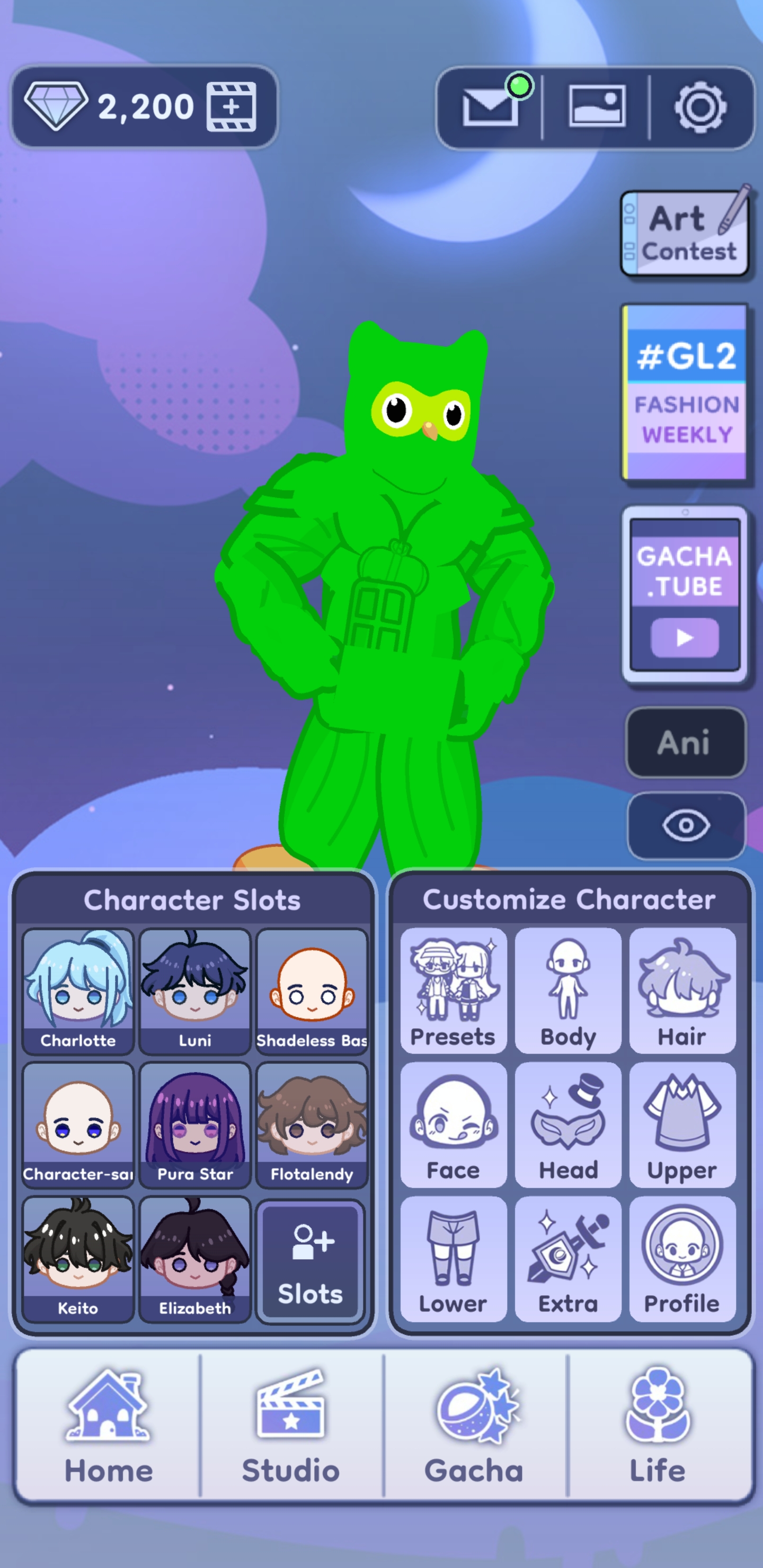Launch Gacha.Tube
Image resolution: width=763 pixels, height=1568 pixels.
(x=685, y=595)
